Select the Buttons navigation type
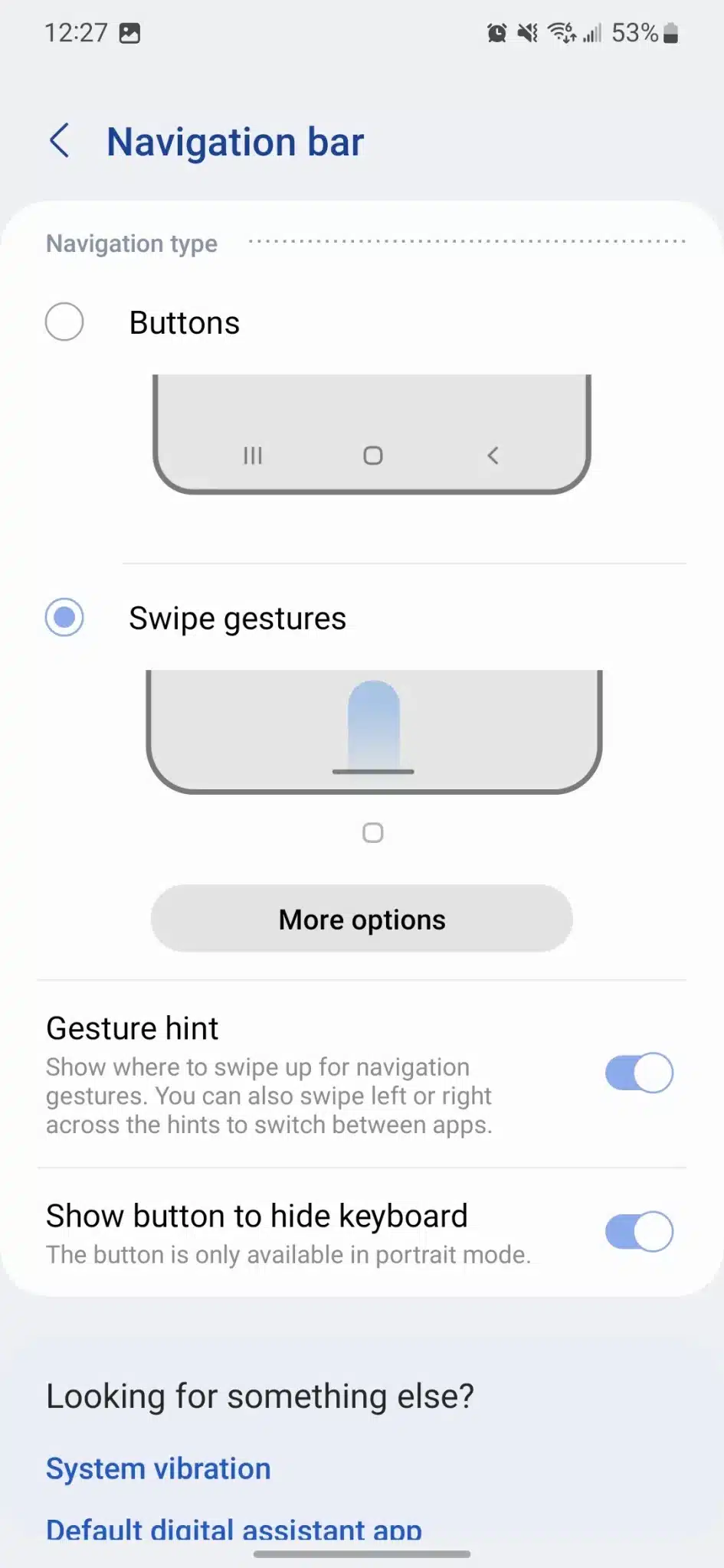The width and height of the screenshot is (724, 1568). tap(64, 322)
